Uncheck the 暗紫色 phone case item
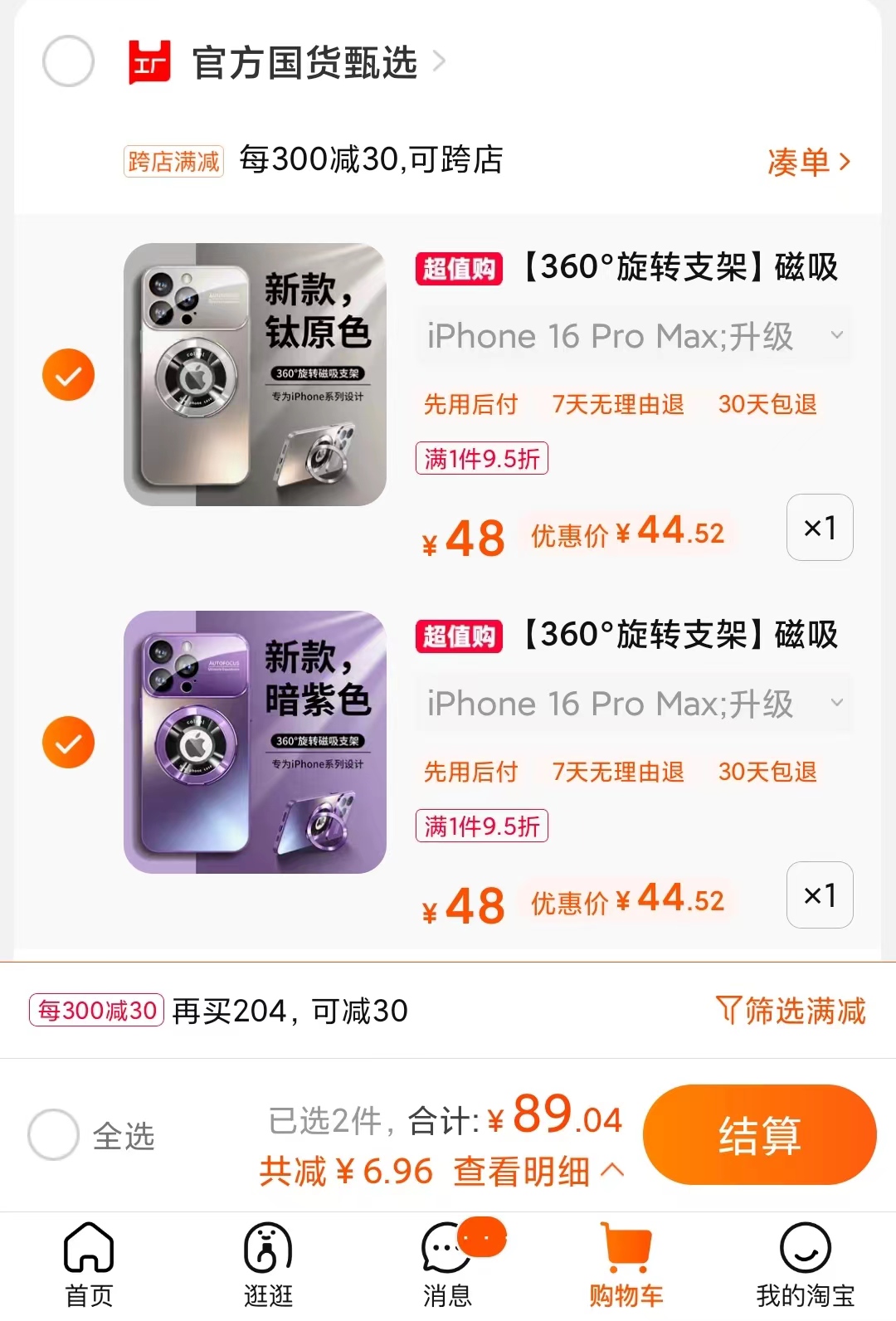This screenshot has height=1321, width=896. pyautogui.click(x=68, y=742)
